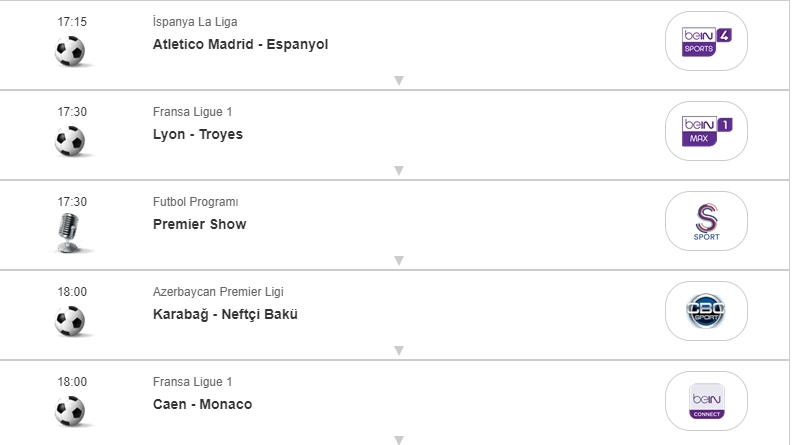Expand details under Premier Show
The image size is (792, 445).
click(x=398, y=260)
